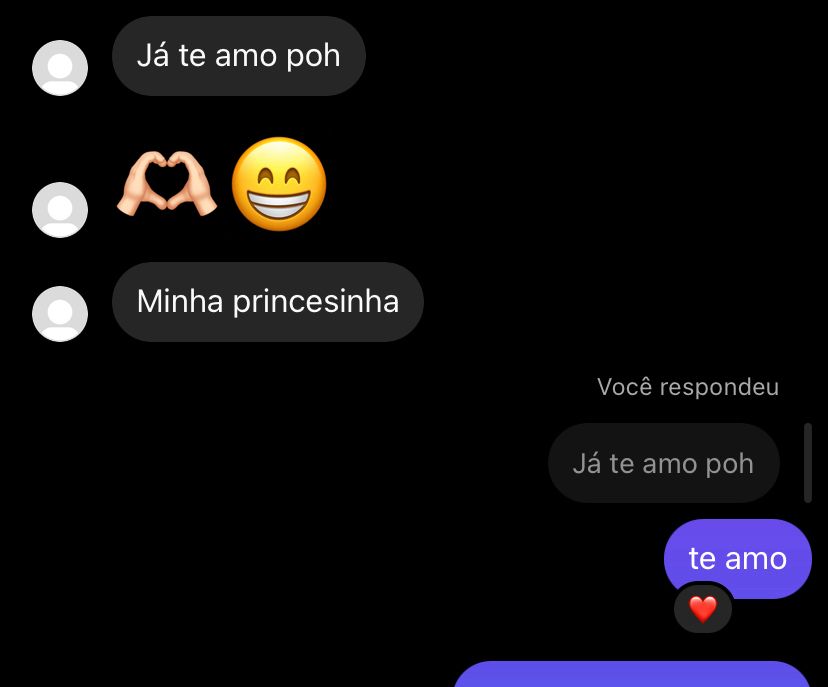
Task: View the heart reaction on "te amo"
Action: 703,608
